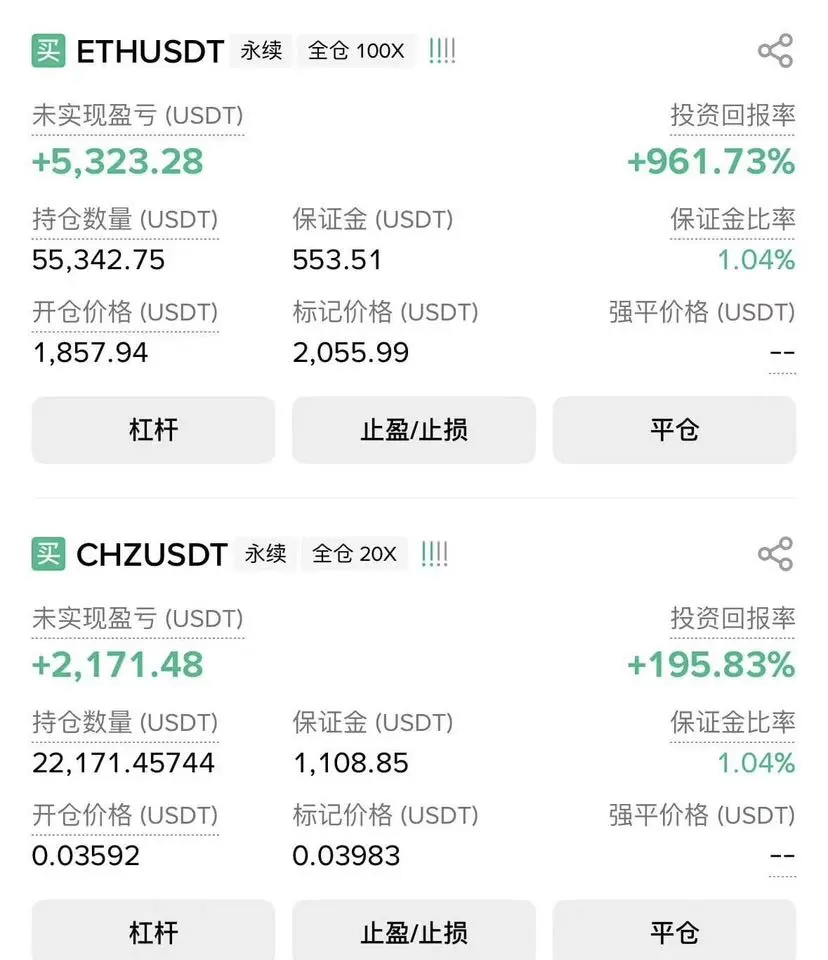
Task: Show 保证金比率 info for CHZUSDT
Action: (732, 722)
